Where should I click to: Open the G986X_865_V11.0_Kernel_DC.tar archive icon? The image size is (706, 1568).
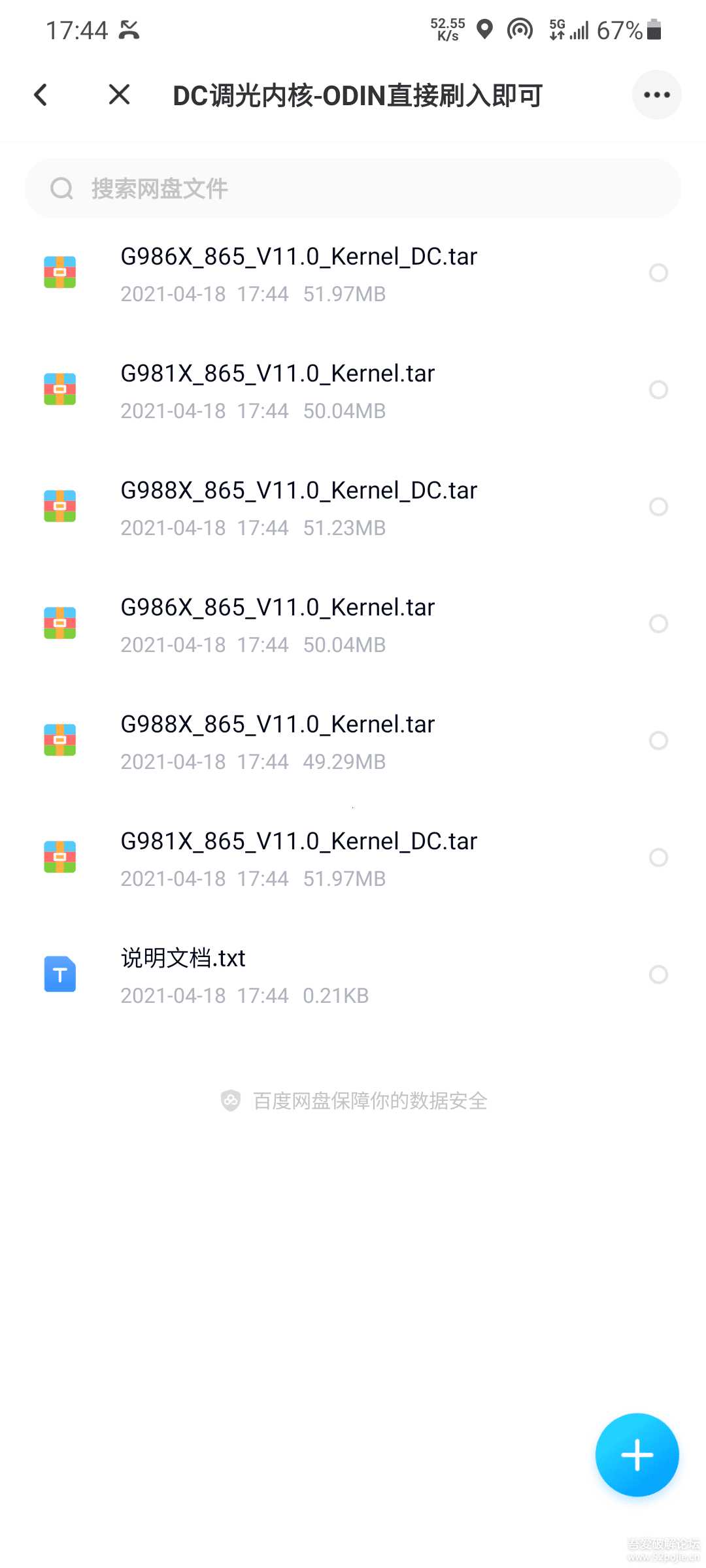[x=59, y=272]
